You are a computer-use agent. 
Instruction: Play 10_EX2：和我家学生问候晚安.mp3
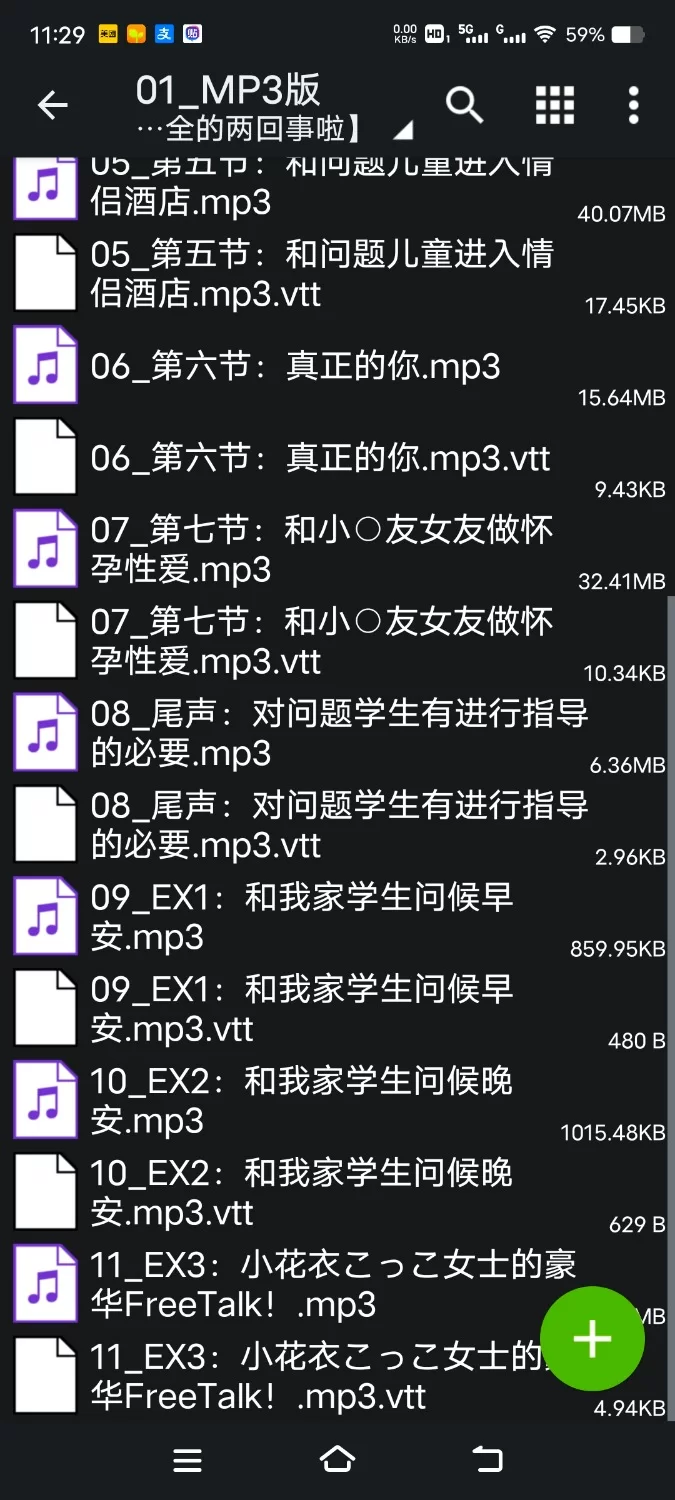point(300,1101)
